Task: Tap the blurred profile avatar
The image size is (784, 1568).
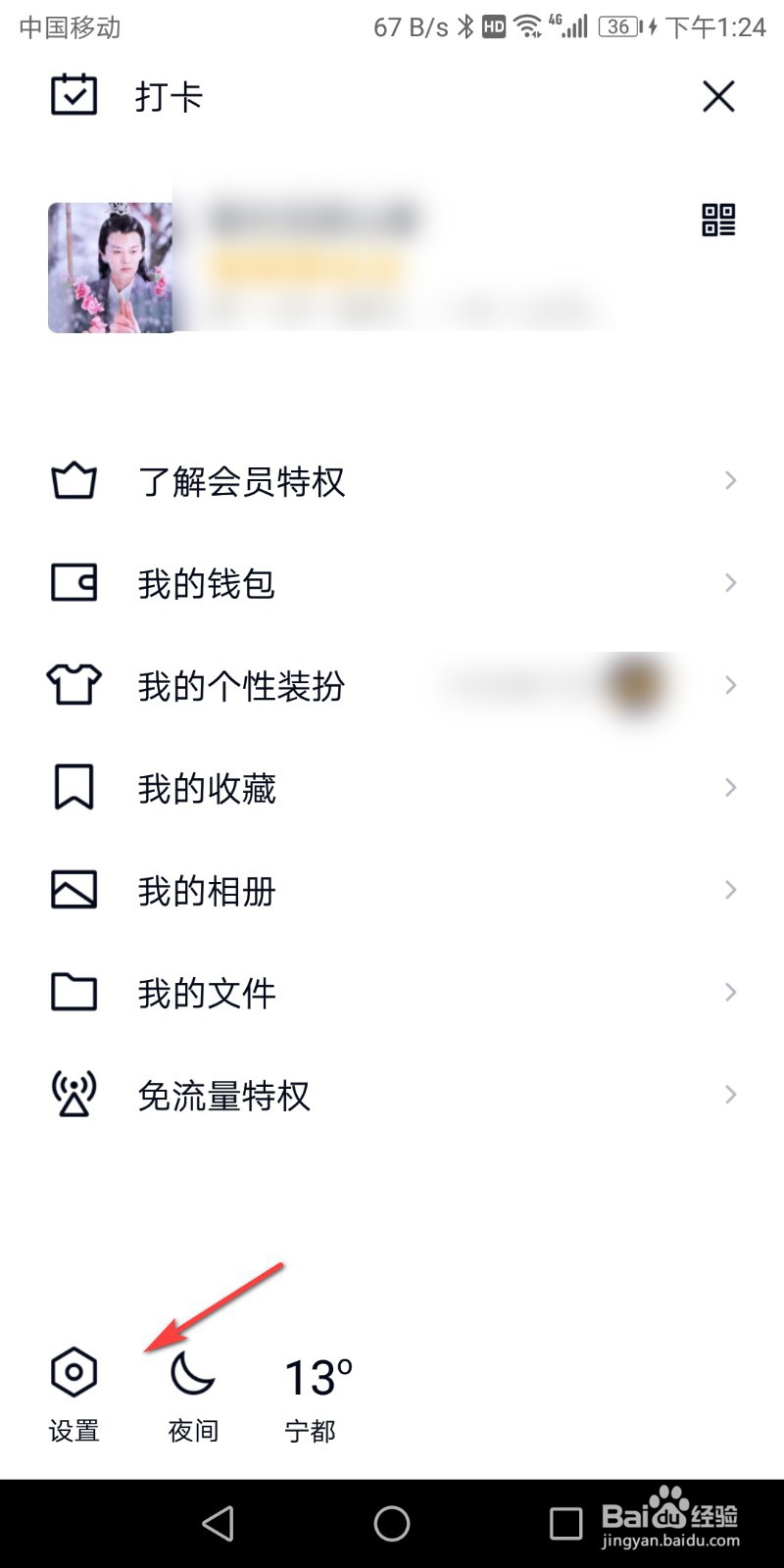Action: [x=111, y=266]
